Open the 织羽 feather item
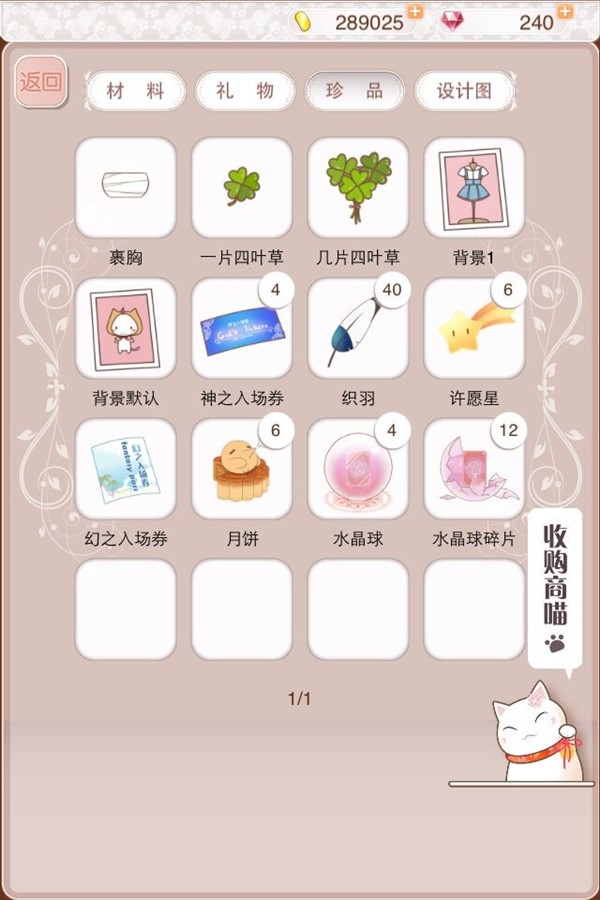 click(358, 328)
